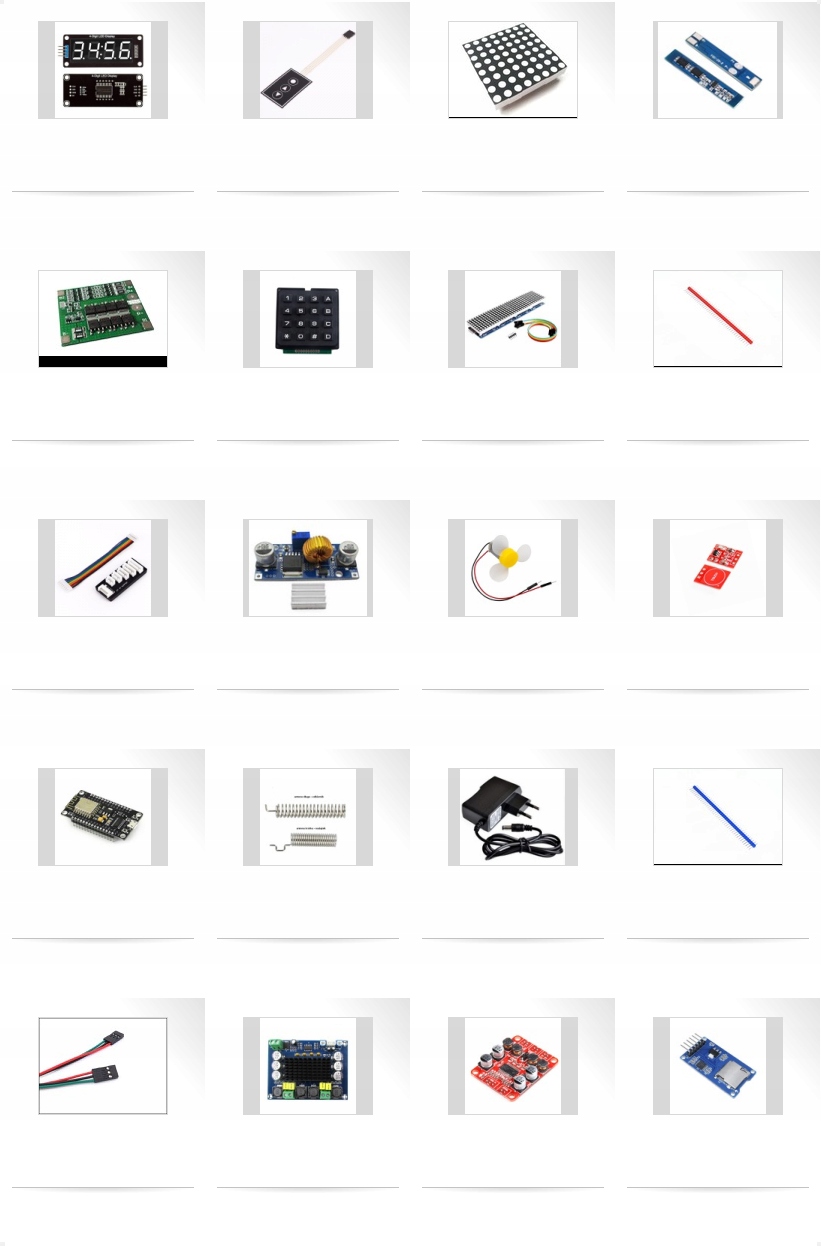The width and height of the screenshot is (821, 1246).
Task: Open the green battery protection board product
Action: [103, 318]
